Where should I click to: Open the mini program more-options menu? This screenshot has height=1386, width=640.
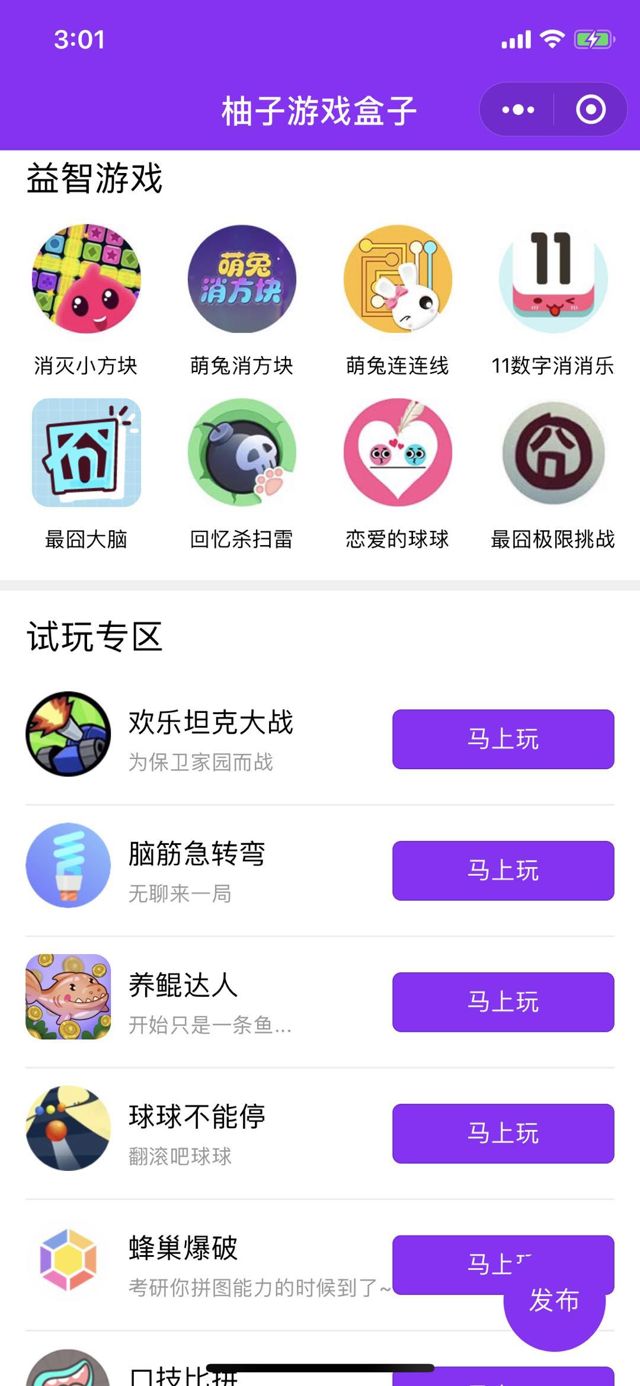[518, 110]
